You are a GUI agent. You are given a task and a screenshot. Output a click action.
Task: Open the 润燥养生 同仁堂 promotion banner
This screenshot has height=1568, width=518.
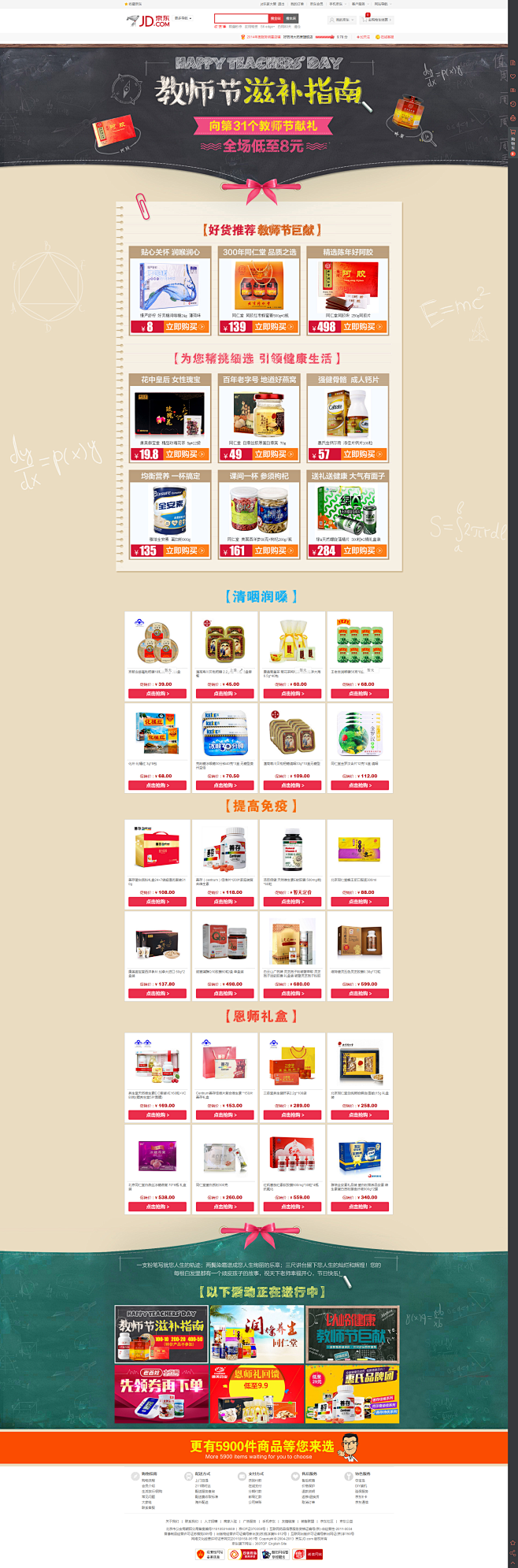(257, 1334)
